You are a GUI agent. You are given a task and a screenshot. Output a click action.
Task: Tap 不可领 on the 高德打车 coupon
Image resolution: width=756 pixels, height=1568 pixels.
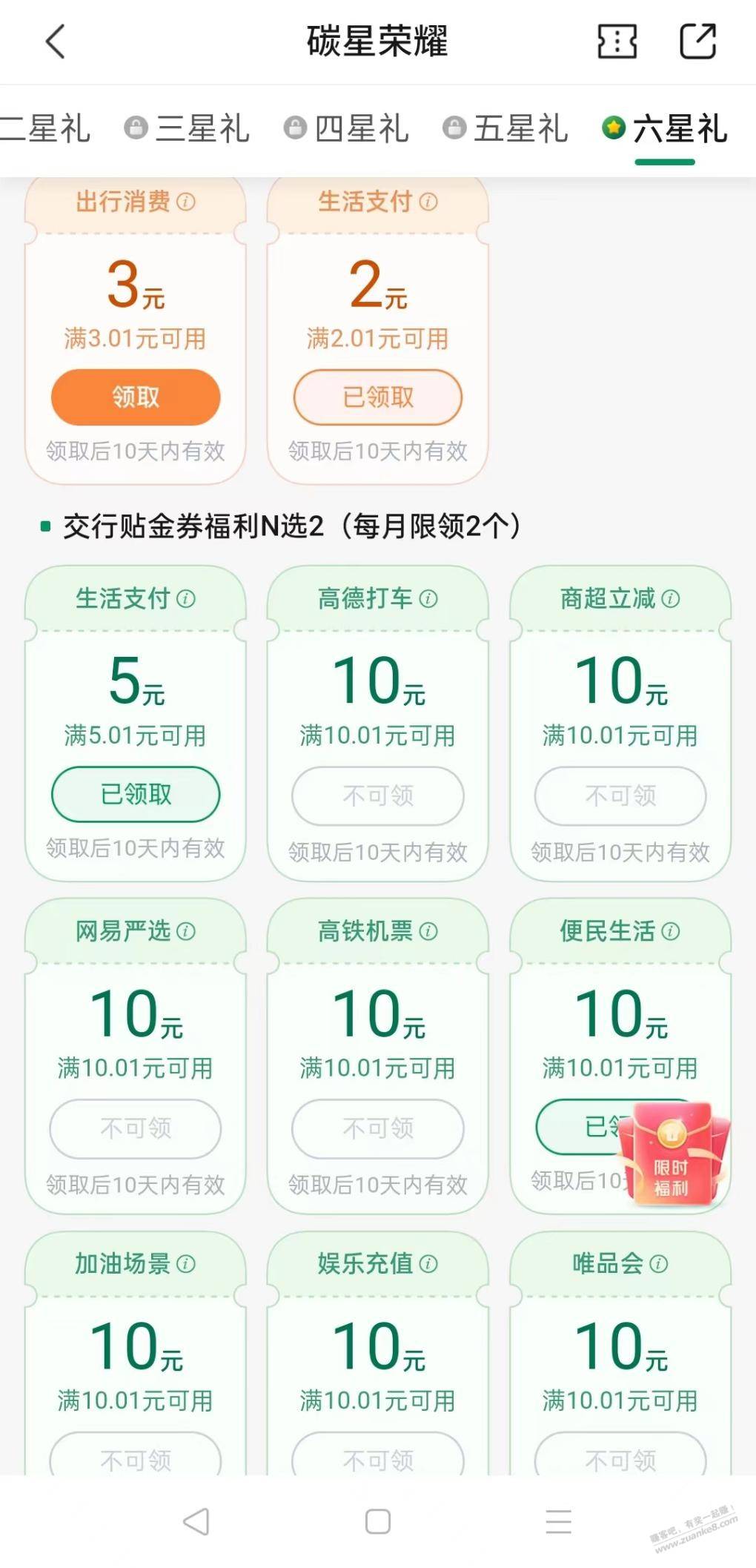point(378,796)
